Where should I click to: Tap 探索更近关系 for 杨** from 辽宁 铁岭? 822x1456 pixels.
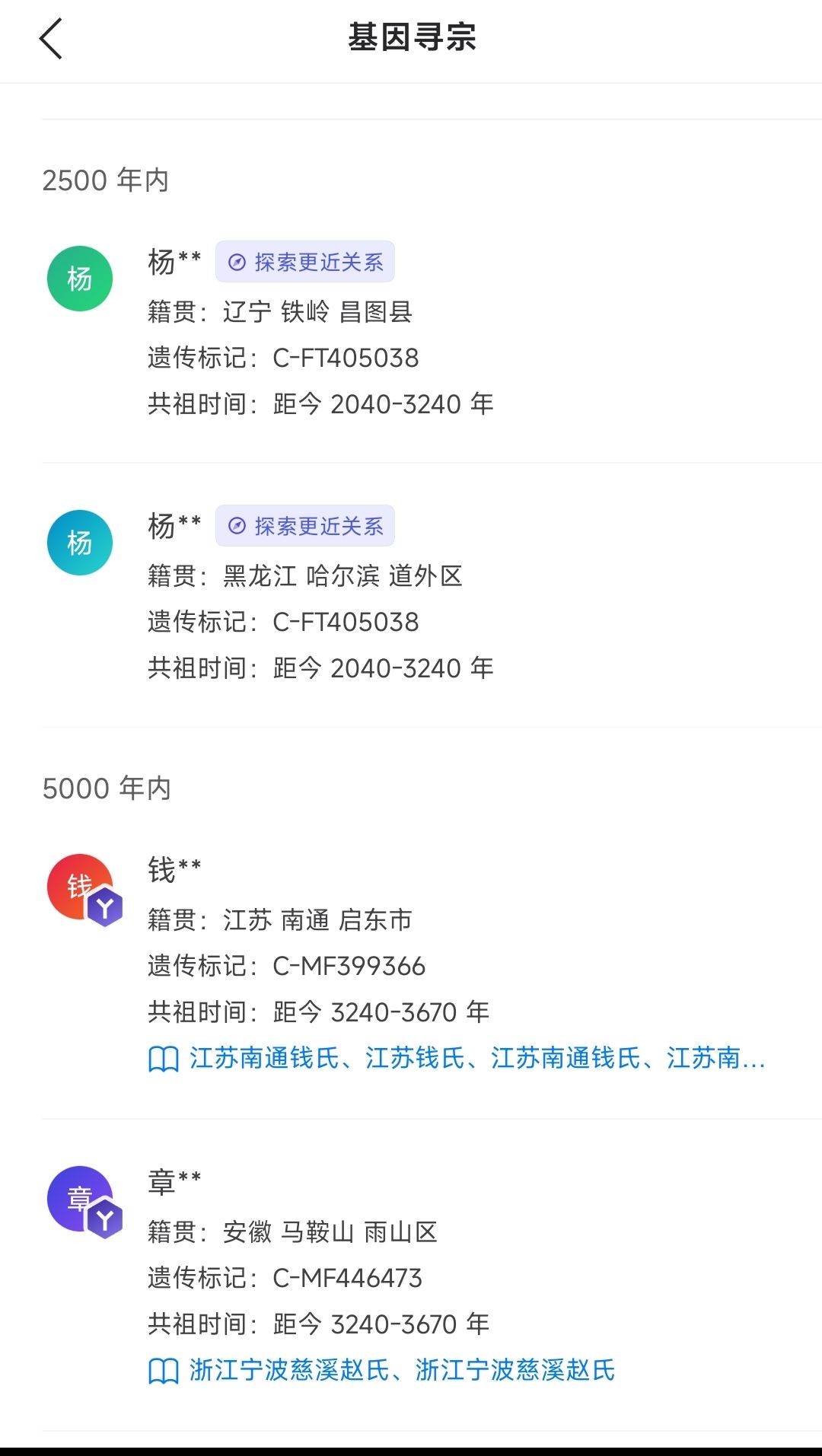(x=305, y=262)
